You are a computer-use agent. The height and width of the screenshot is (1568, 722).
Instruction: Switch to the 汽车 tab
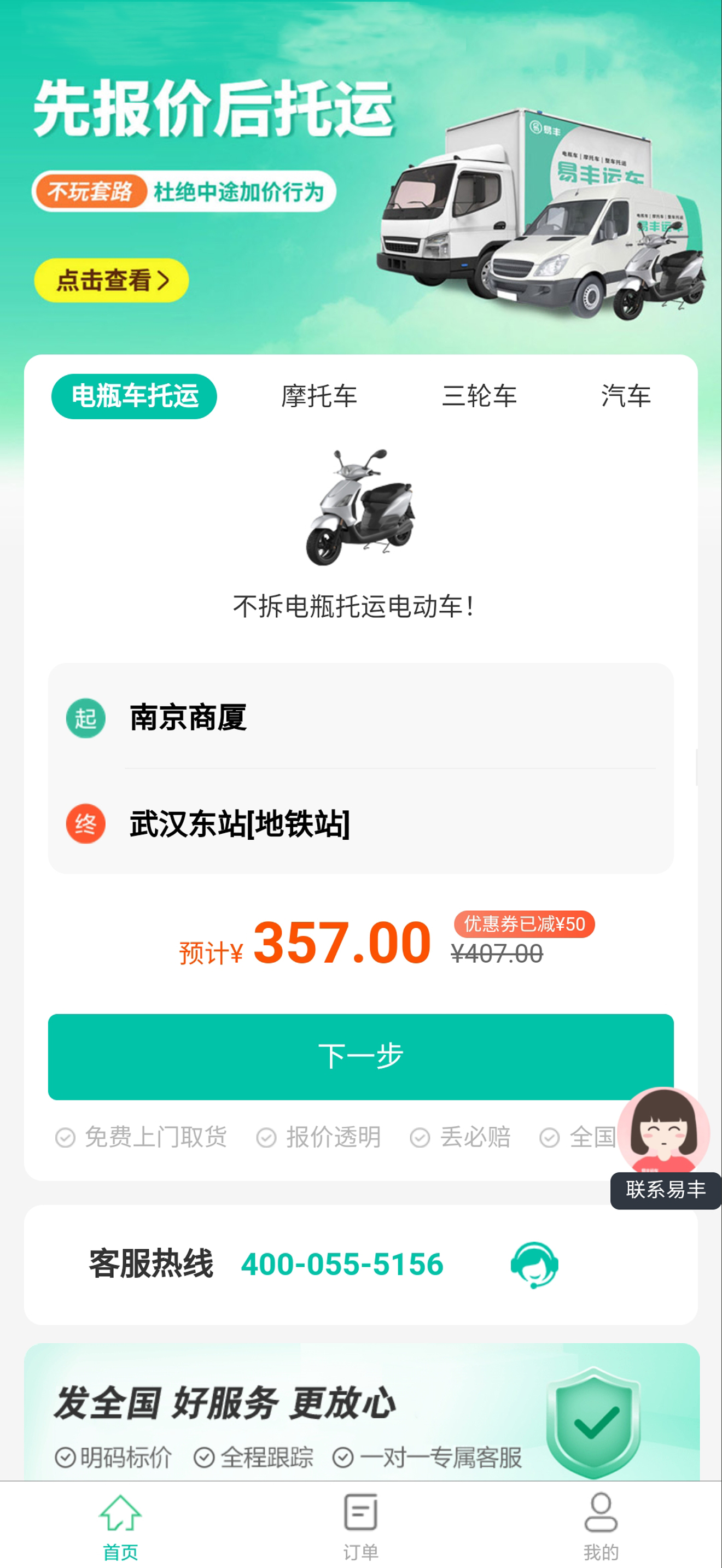(626, 396)
